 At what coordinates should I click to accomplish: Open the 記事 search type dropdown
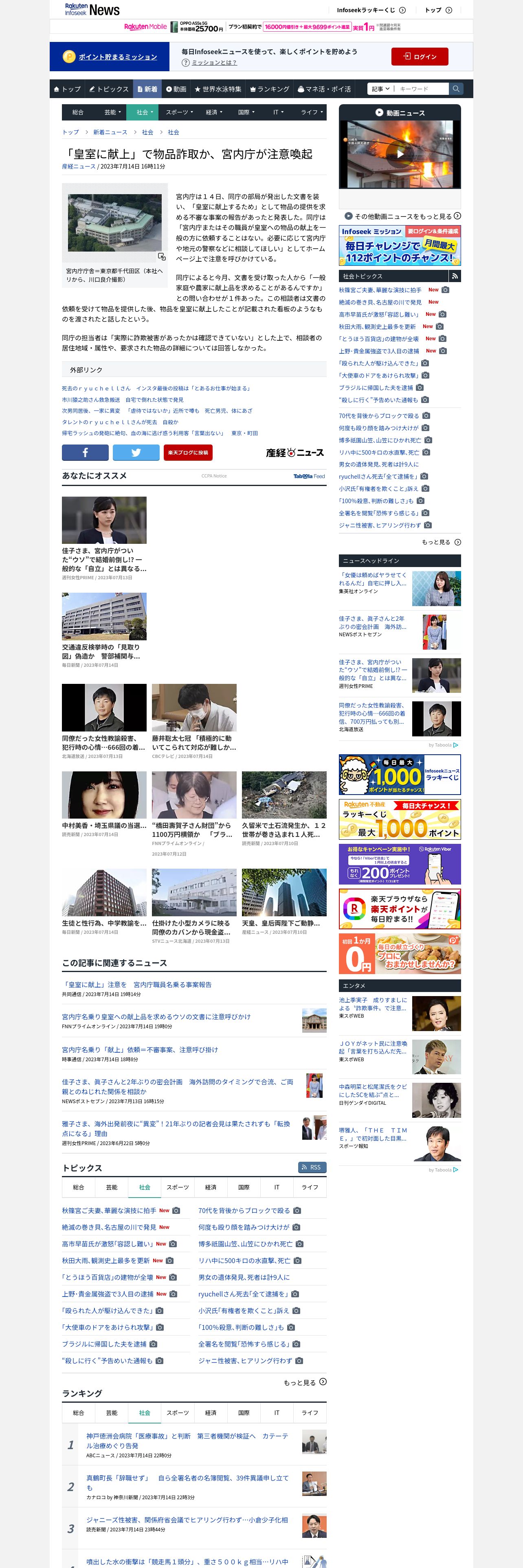point(380,89)
